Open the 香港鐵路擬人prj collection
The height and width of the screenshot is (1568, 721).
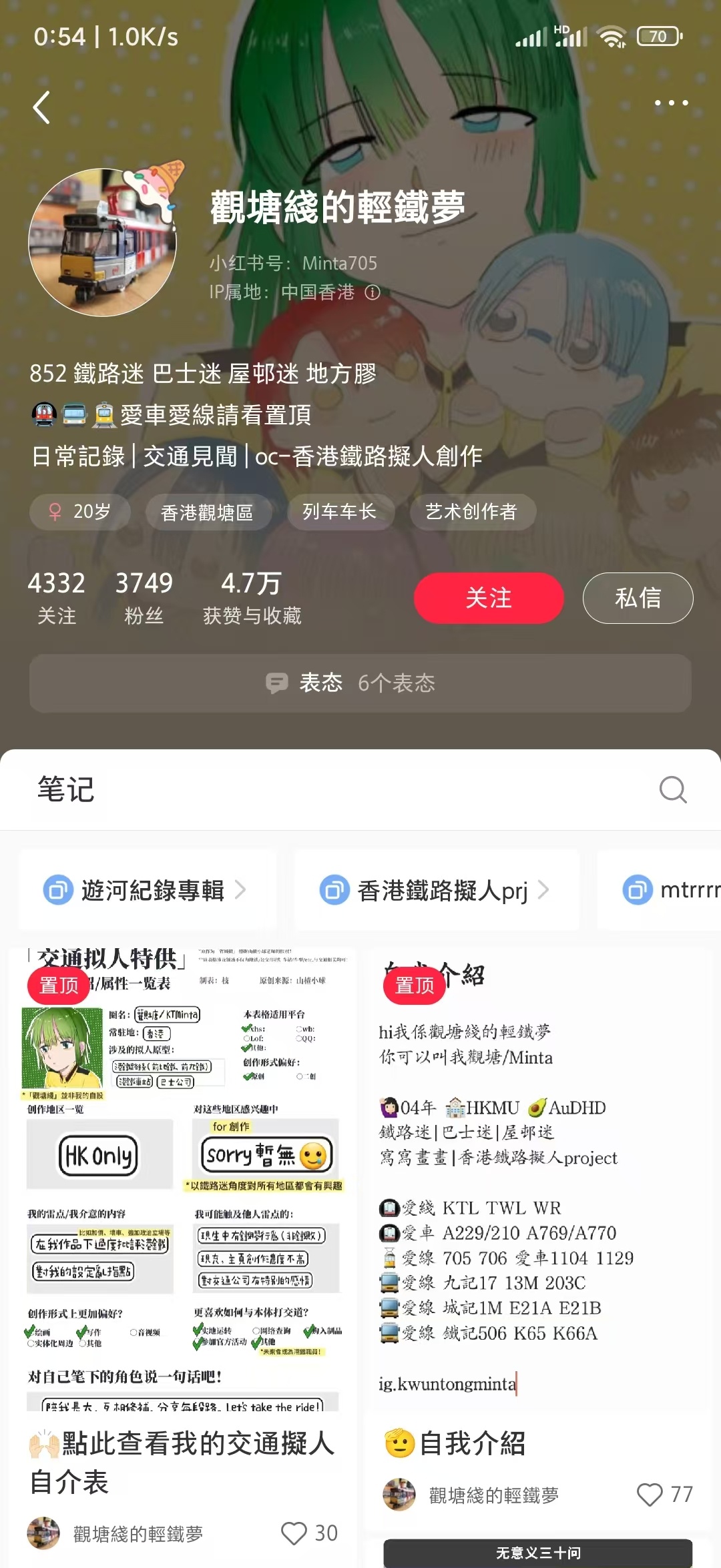437,890
